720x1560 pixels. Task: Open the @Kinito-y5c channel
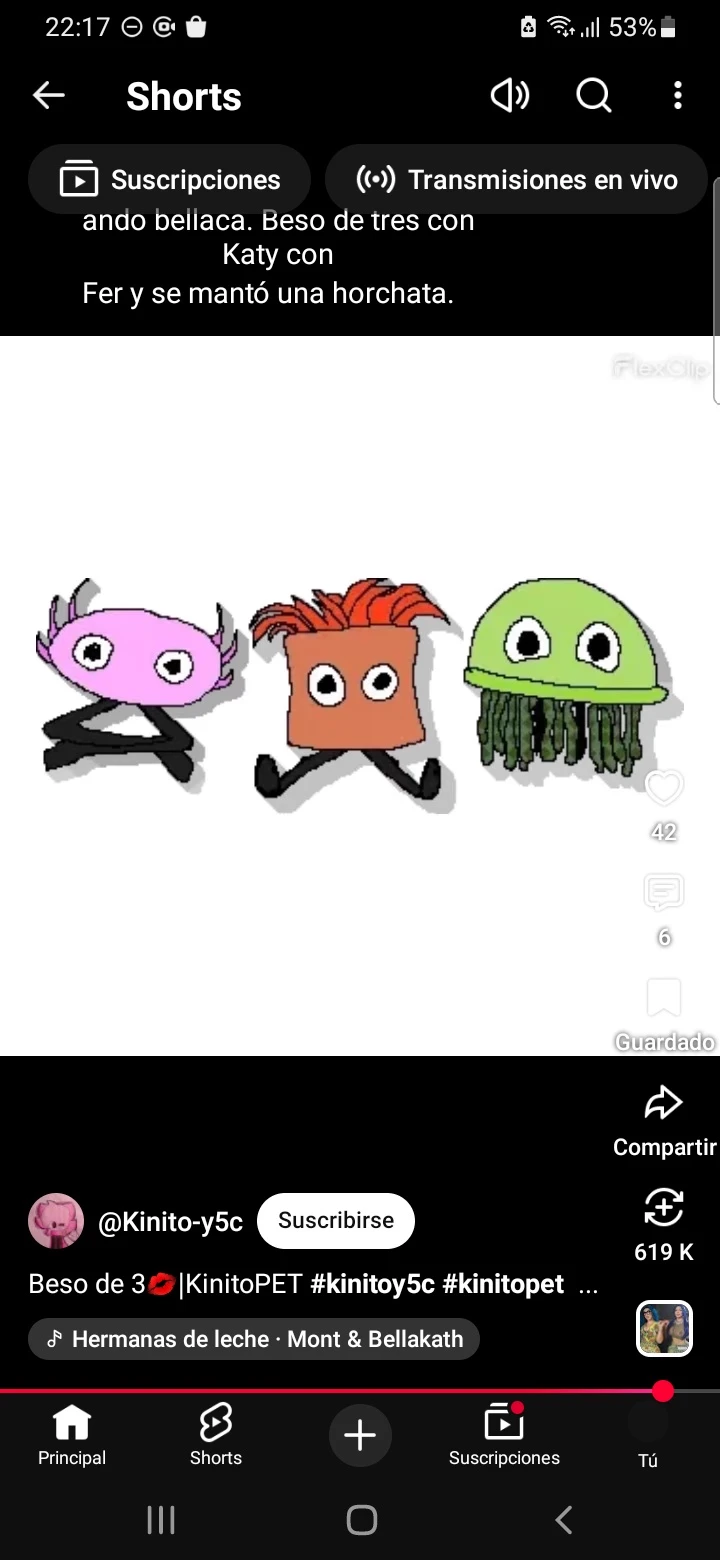[x=170, y=1221]
